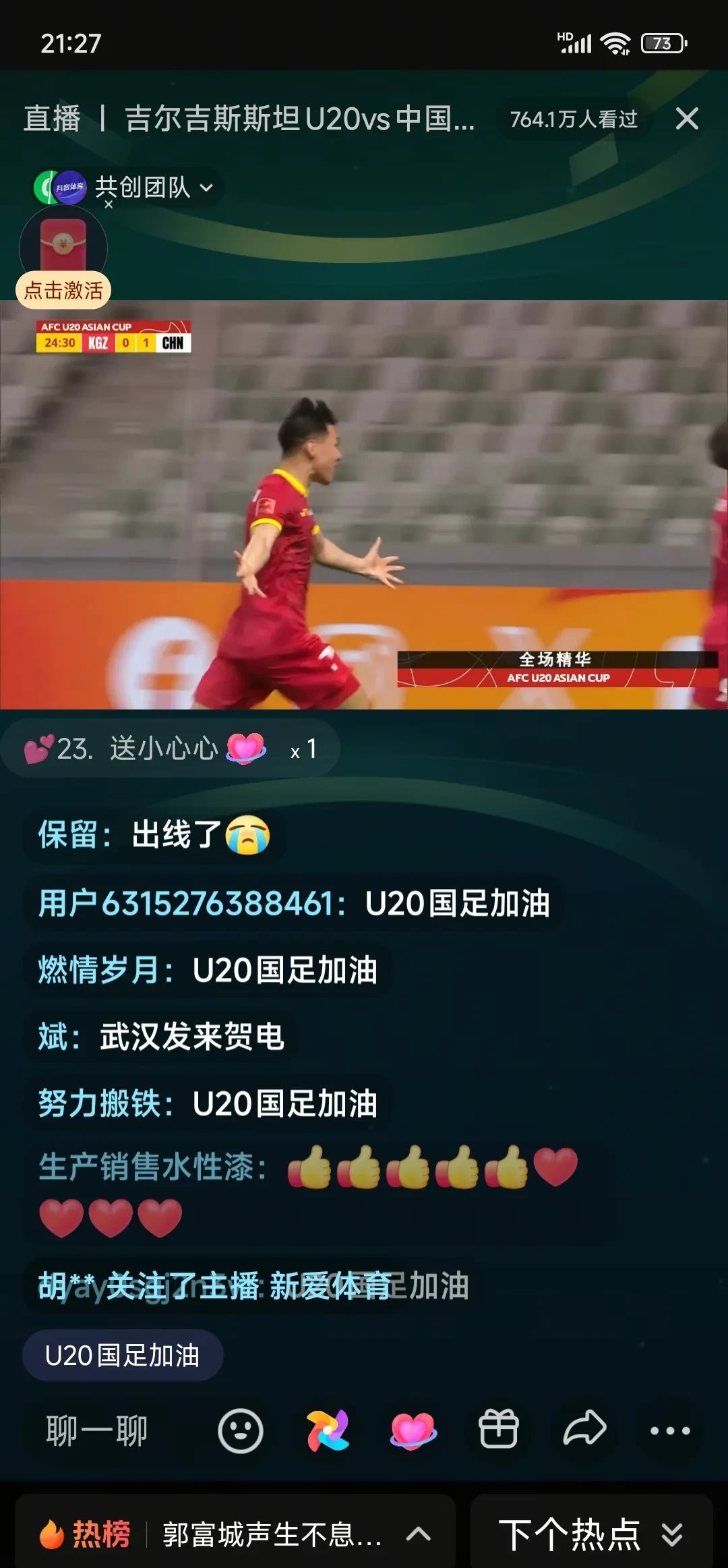Open the three-dot more options
The width and height of the screenshot is (728, 1568).
point(669,1431)
